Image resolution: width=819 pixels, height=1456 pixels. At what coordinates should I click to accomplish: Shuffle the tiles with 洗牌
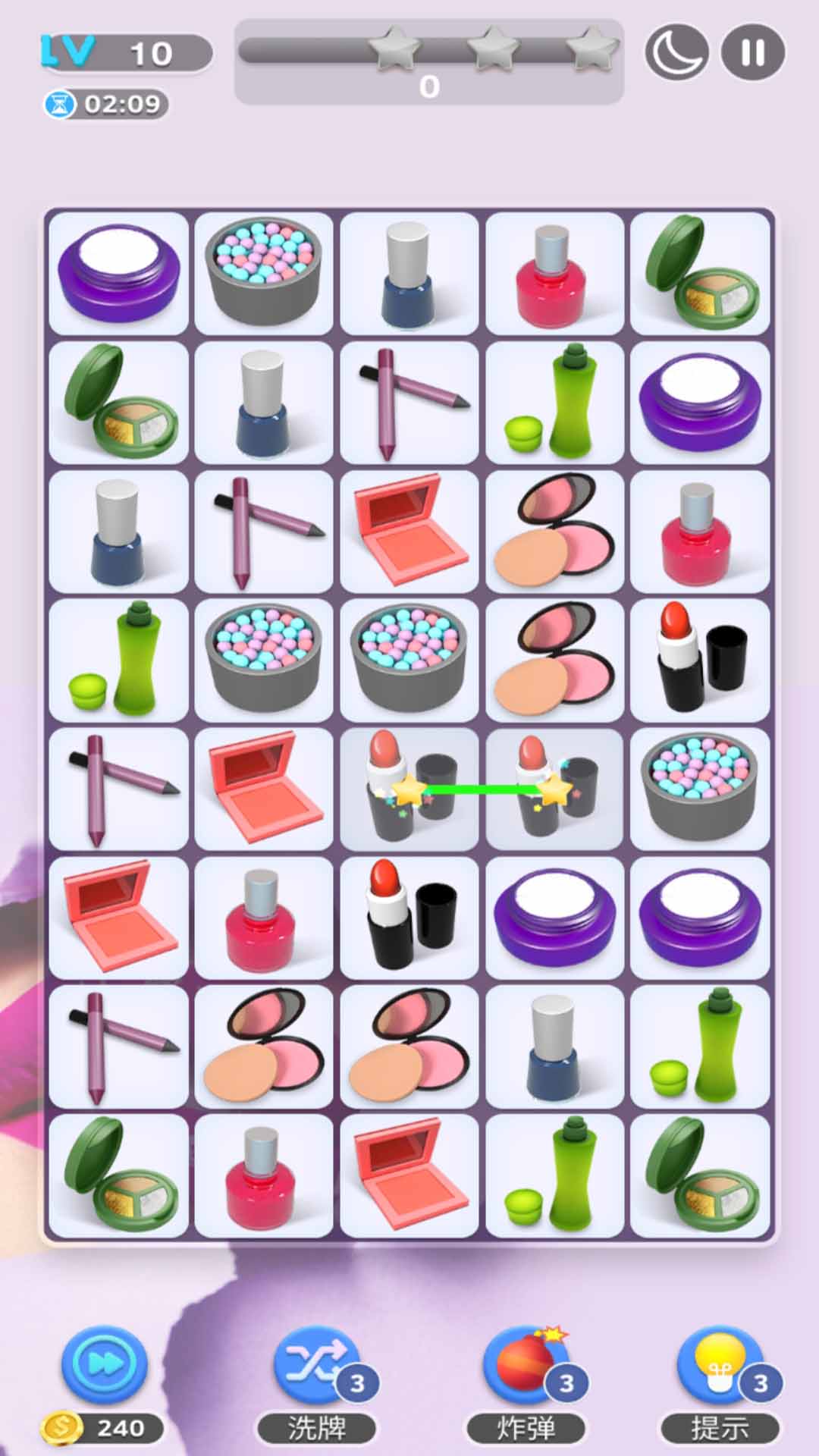tap(316, 1365)
